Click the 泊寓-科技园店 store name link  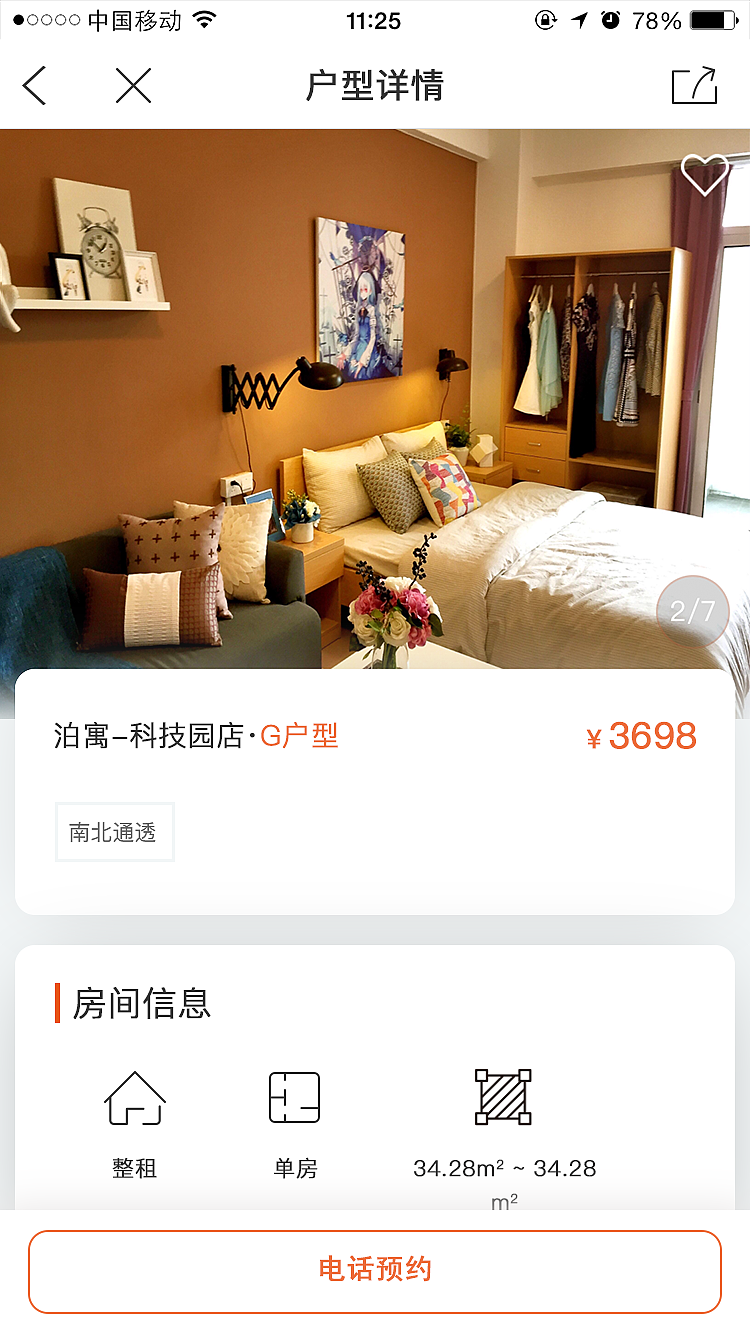click(150, 736)
